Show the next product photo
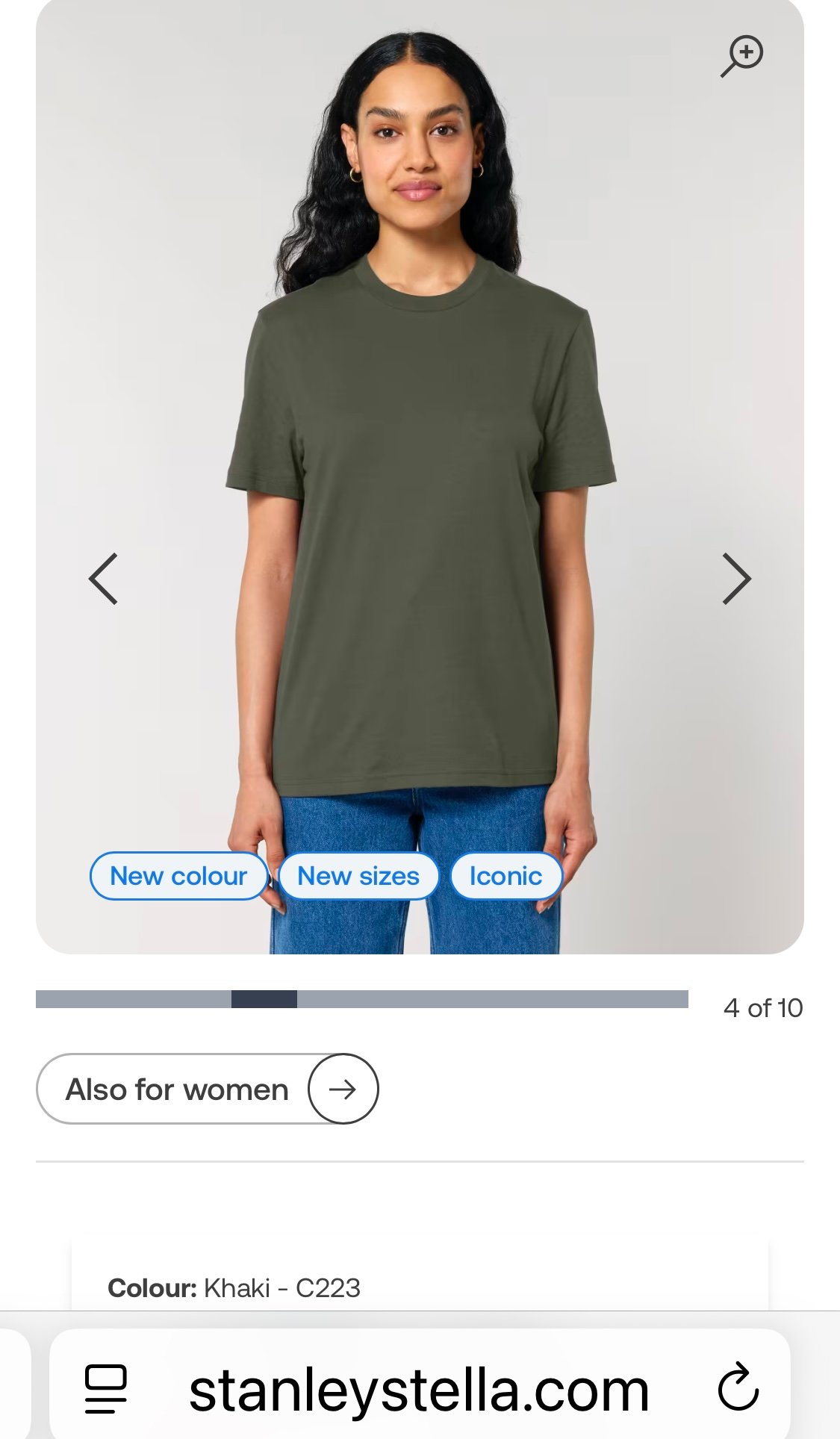 [736, 579]
